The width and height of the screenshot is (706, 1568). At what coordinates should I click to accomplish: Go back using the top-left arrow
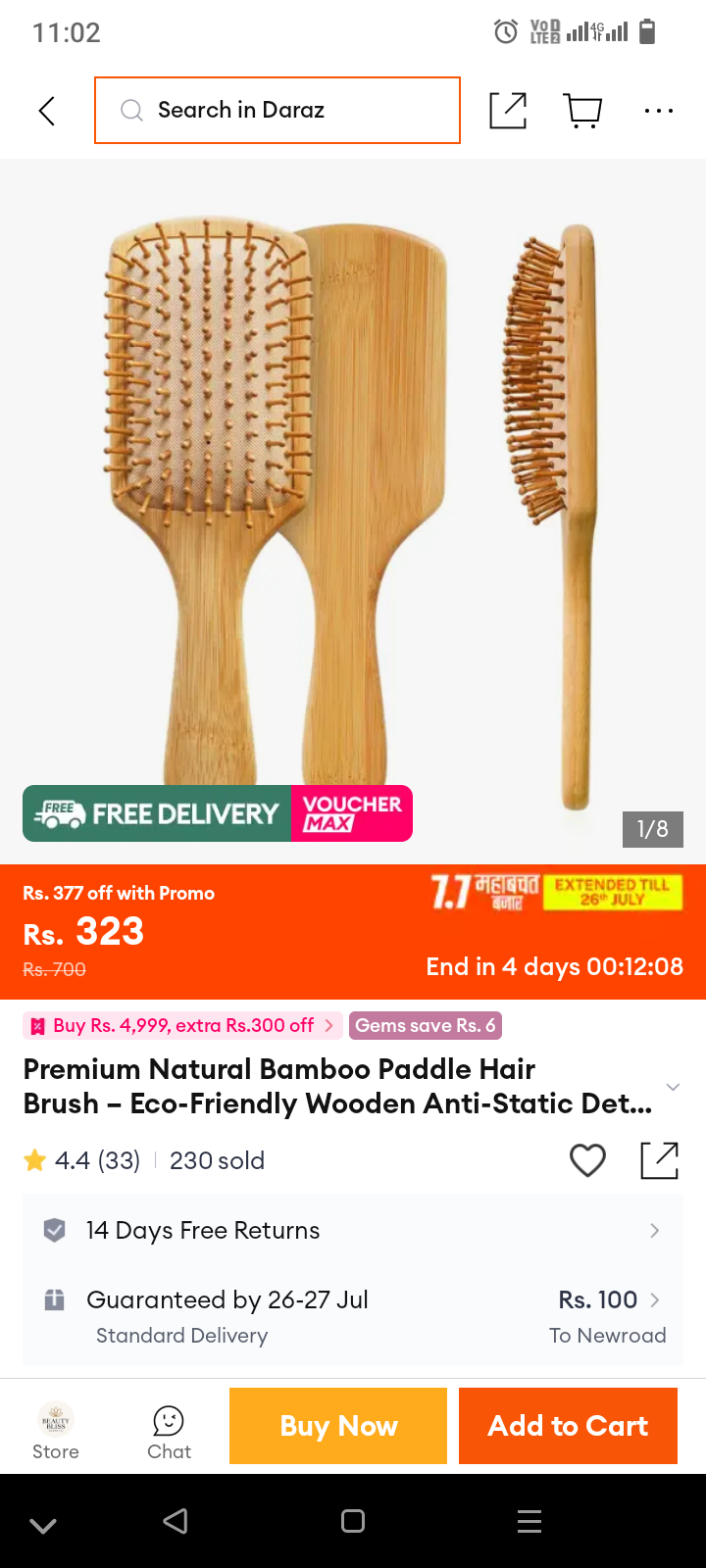(x=46, y=111)
